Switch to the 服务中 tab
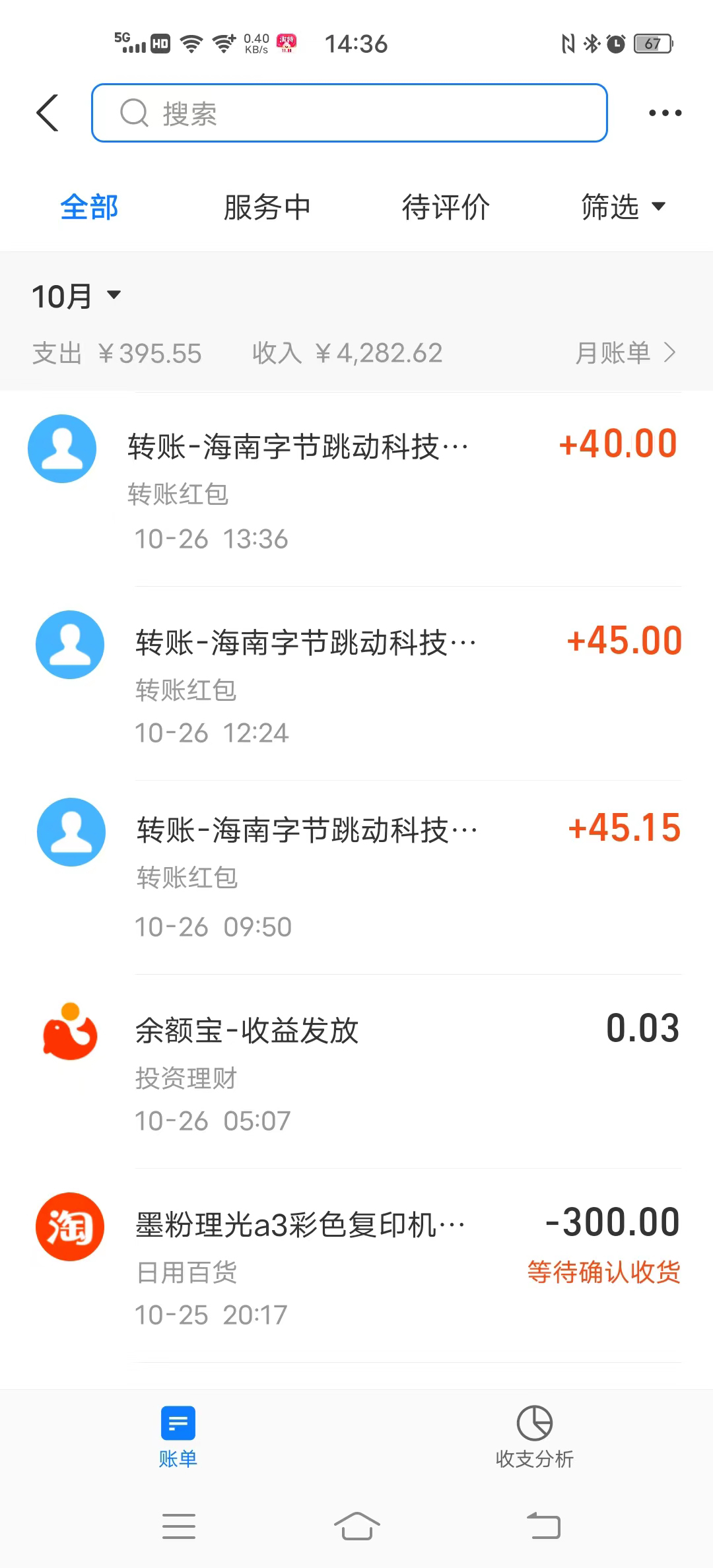This screenshot has width=713, height=1568. (x=267, y=207)
